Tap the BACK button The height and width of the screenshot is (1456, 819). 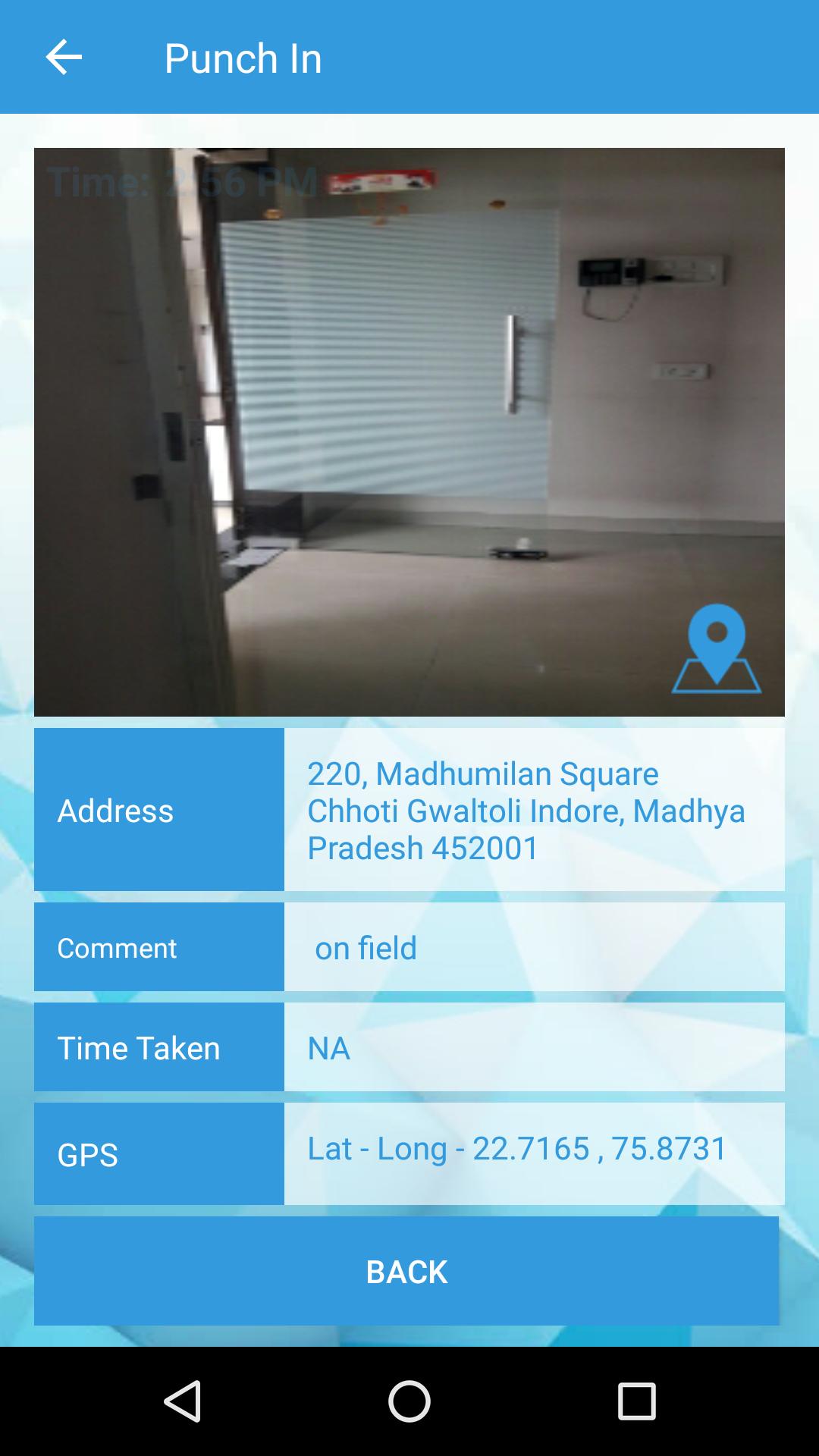[x=406, y=1272]
